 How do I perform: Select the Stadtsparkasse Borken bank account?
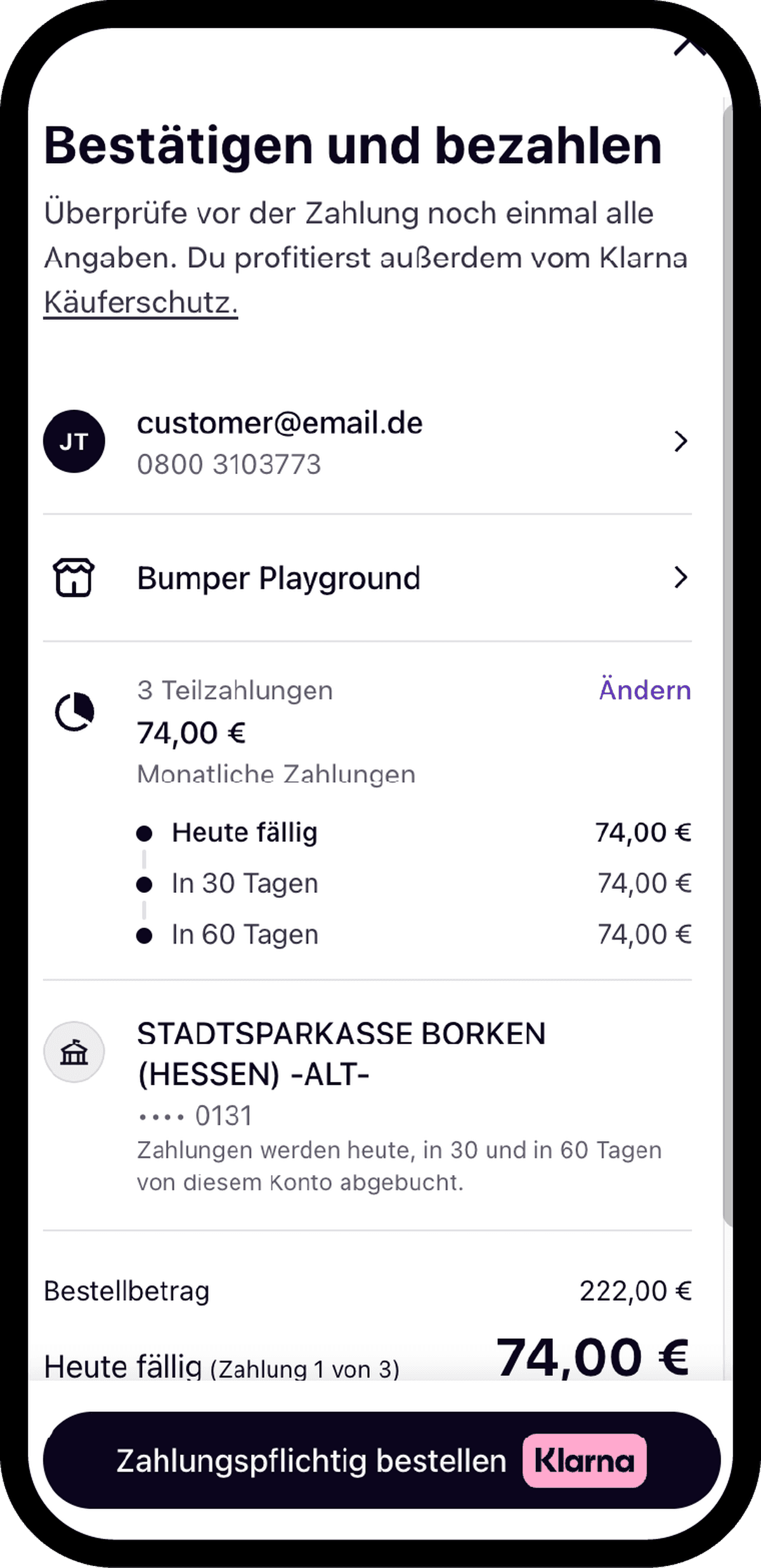pyautogui.click(x=367, y=1104)
